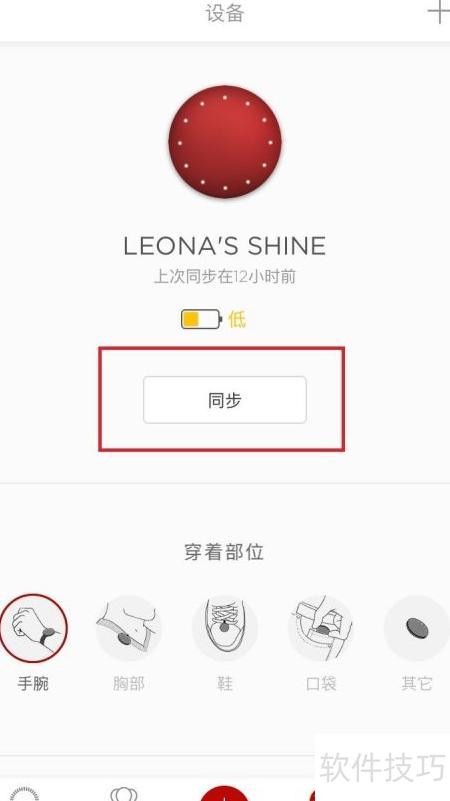Image resolution: width=450 pixels, height=801 pixels.
Task: Tap the plus icon to add device
Action: pyautogui.click(x=439, y=12)
